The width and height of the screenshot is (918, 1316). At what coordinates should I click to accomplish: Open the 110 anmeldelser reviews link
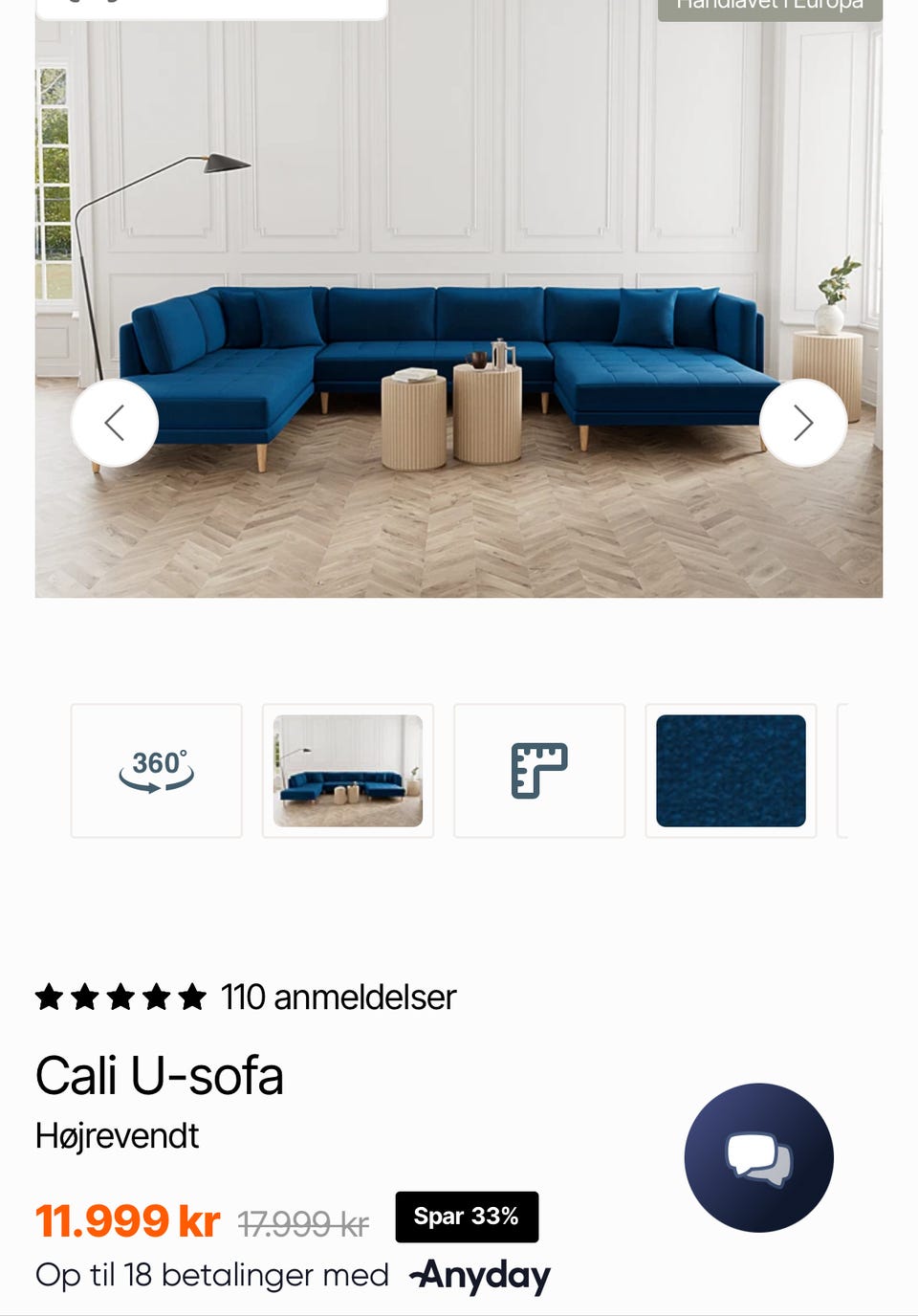[x=338, y=998]
